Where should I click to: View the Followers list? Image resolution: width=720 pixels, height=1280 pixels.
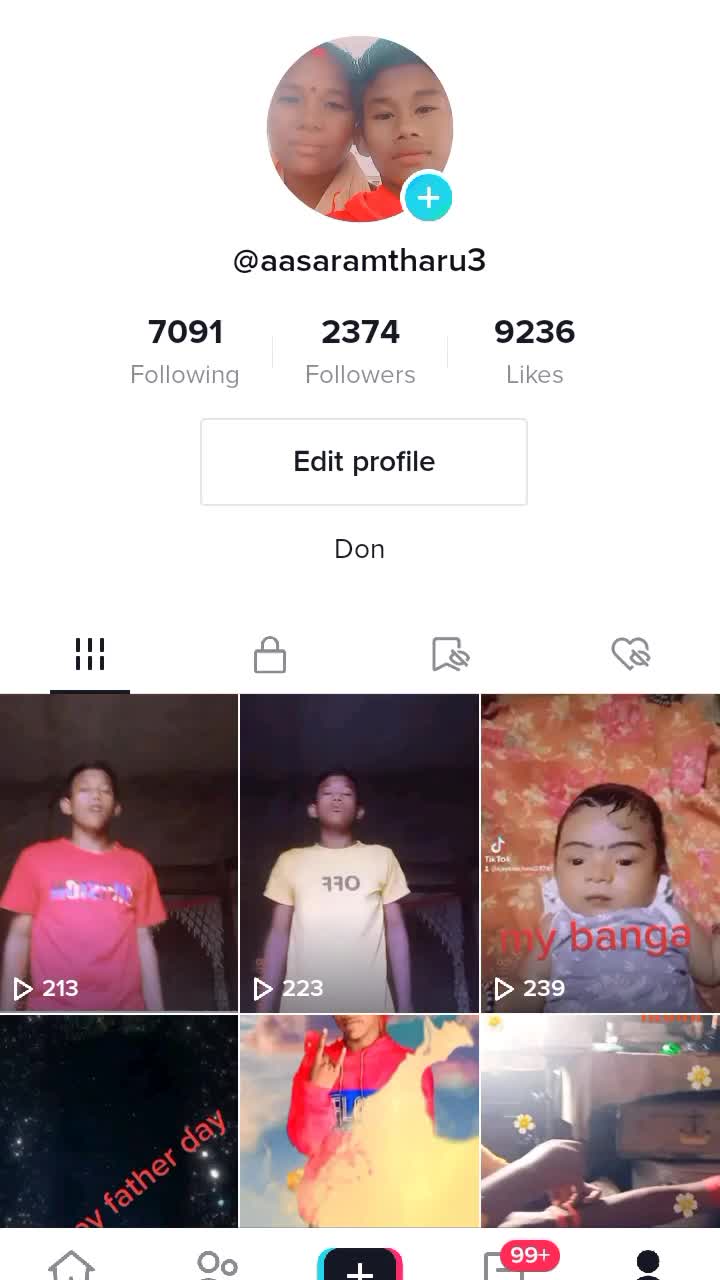click(x=360, y=350)
